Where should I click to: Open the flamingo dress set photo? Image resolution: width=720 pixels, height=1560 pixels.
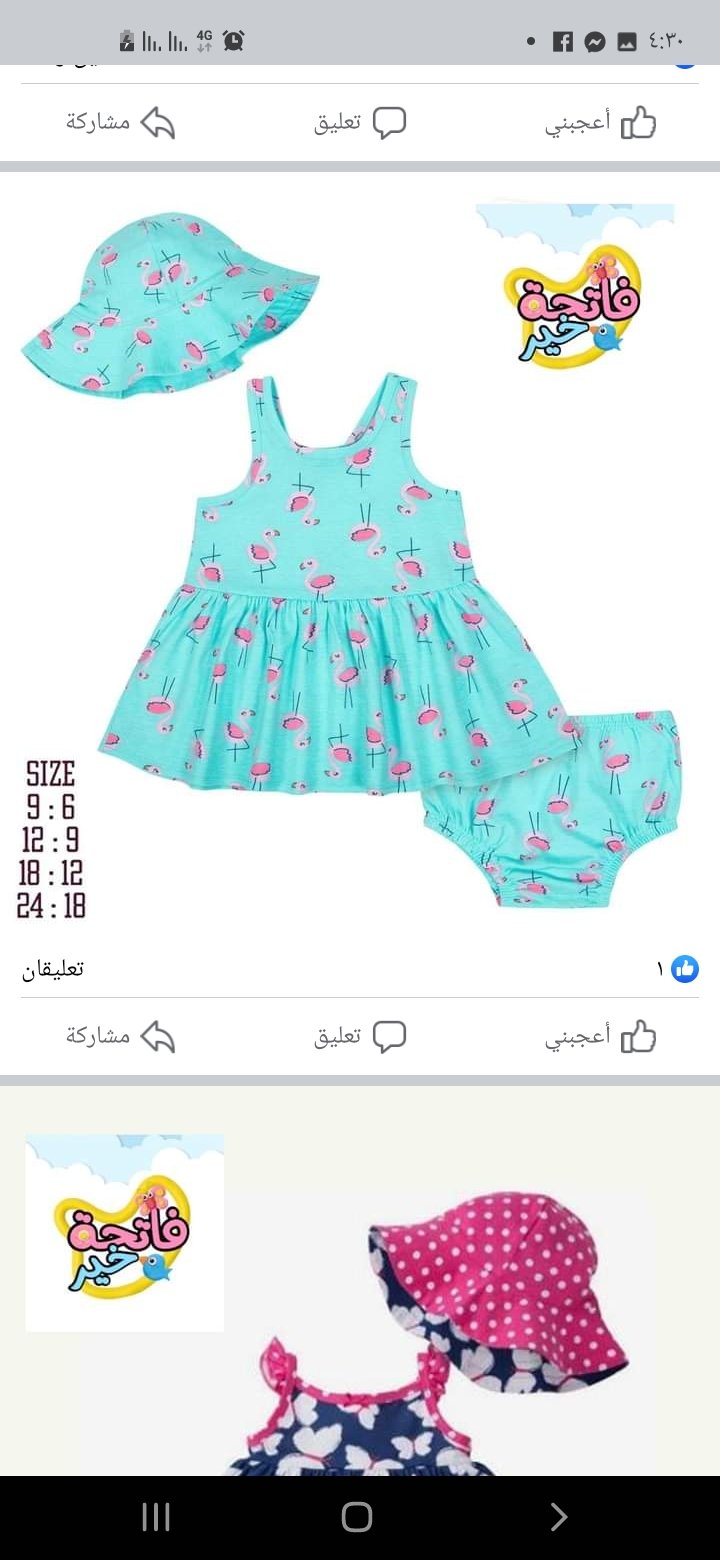360,560
